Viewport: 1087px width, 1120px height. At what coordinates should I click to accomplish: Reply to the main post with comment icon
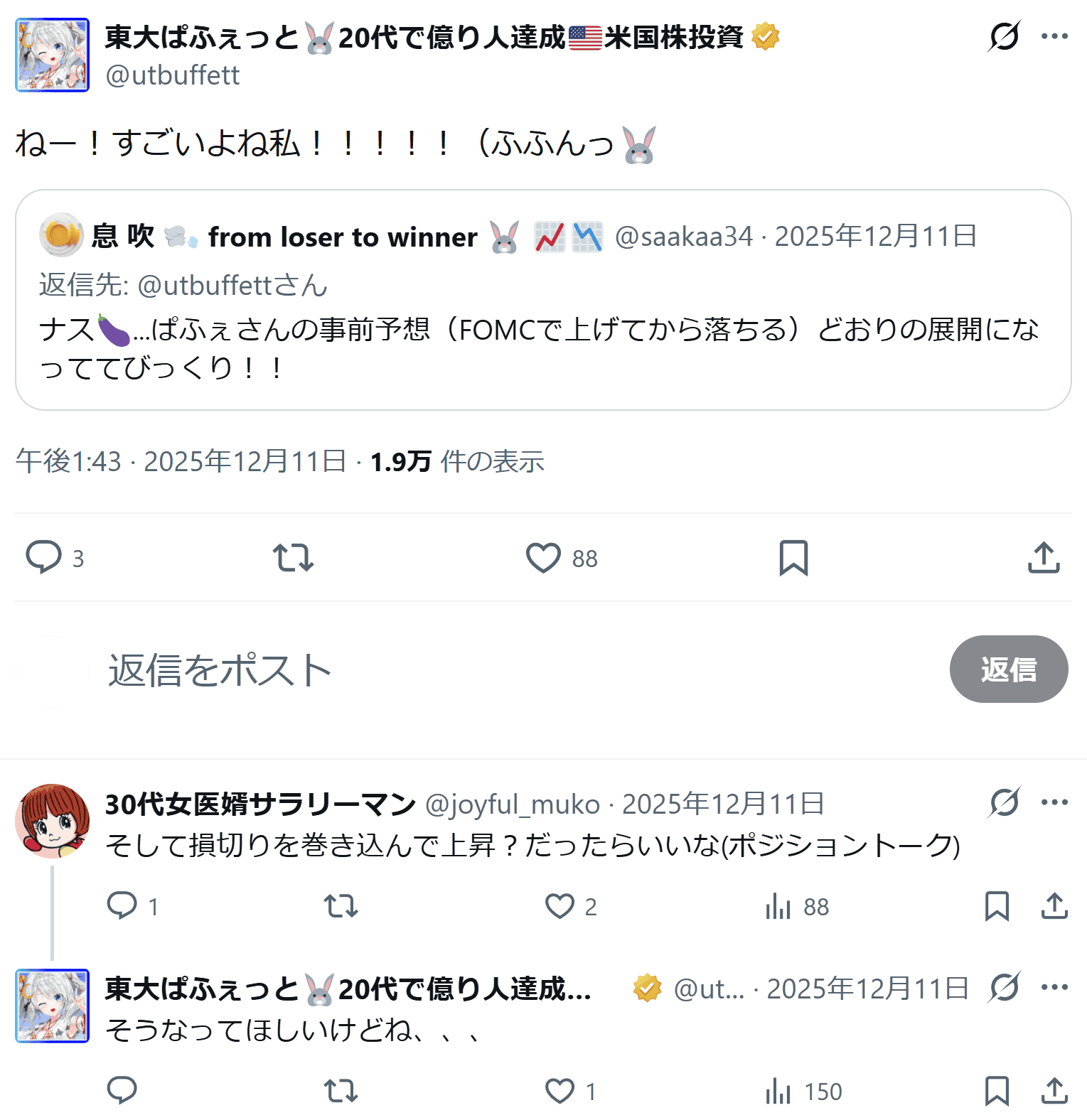(x=44, y=557)
